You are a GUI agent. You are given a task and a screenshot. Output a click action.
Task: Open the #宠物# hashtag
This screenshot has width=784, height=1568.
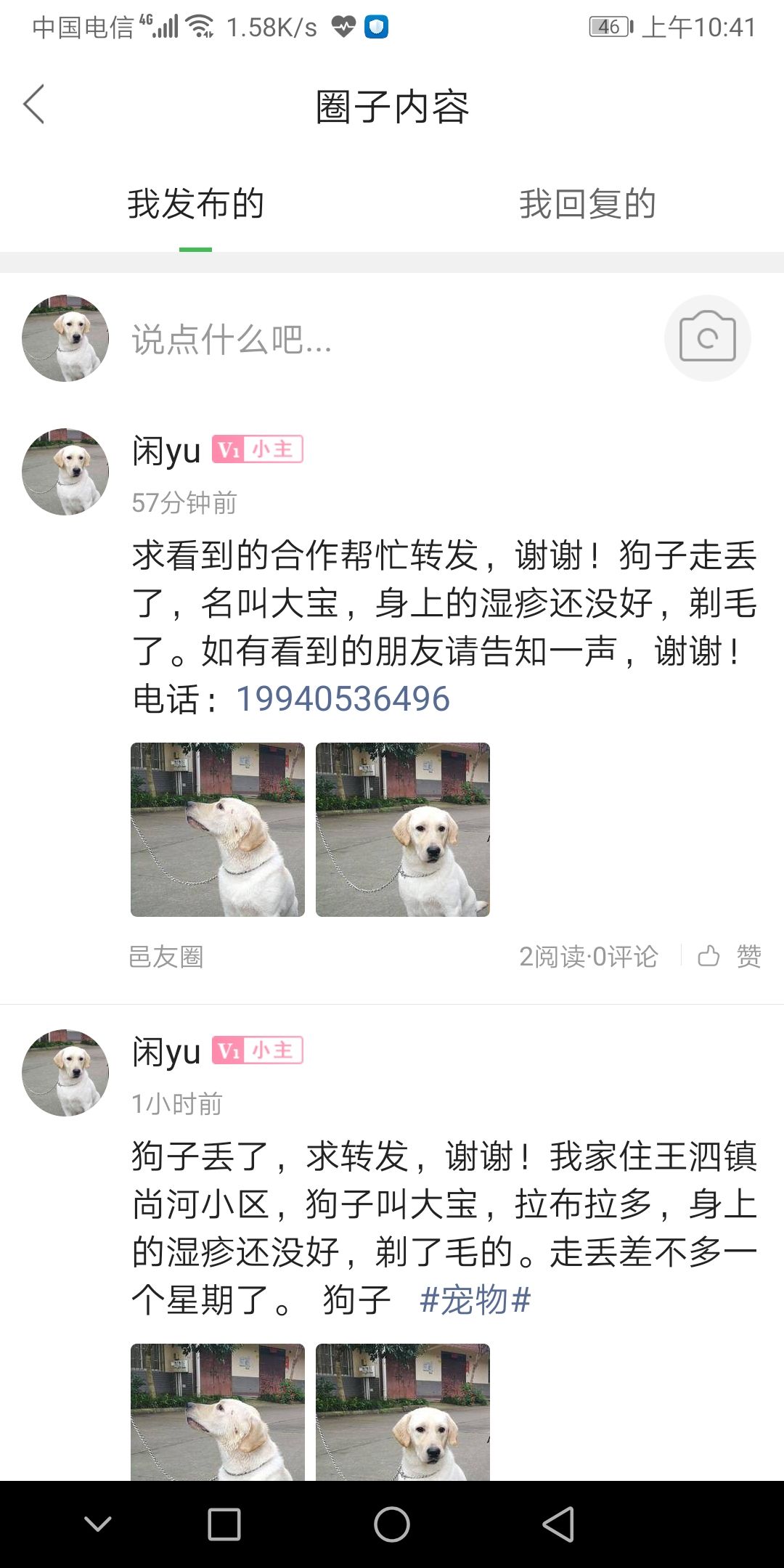tap(475, 1299)
